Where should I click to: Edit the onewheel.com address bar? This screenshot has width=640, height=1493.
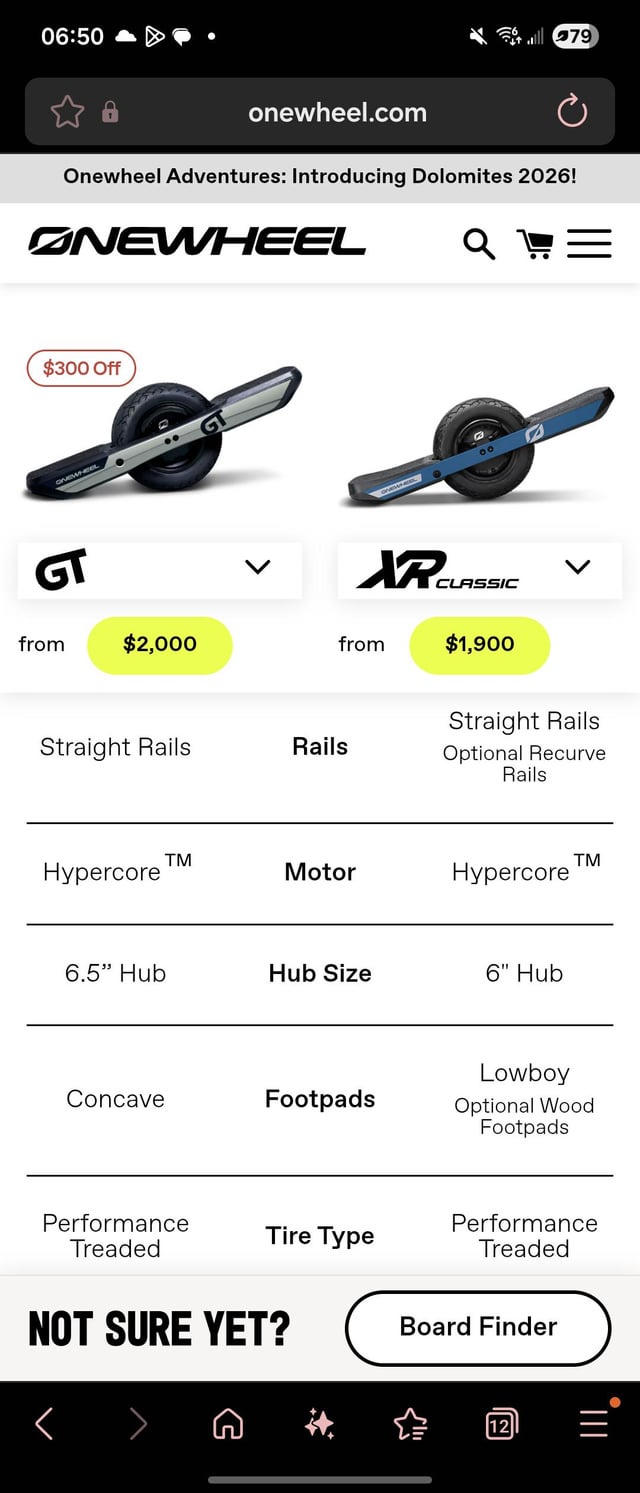tap(337, 112)
